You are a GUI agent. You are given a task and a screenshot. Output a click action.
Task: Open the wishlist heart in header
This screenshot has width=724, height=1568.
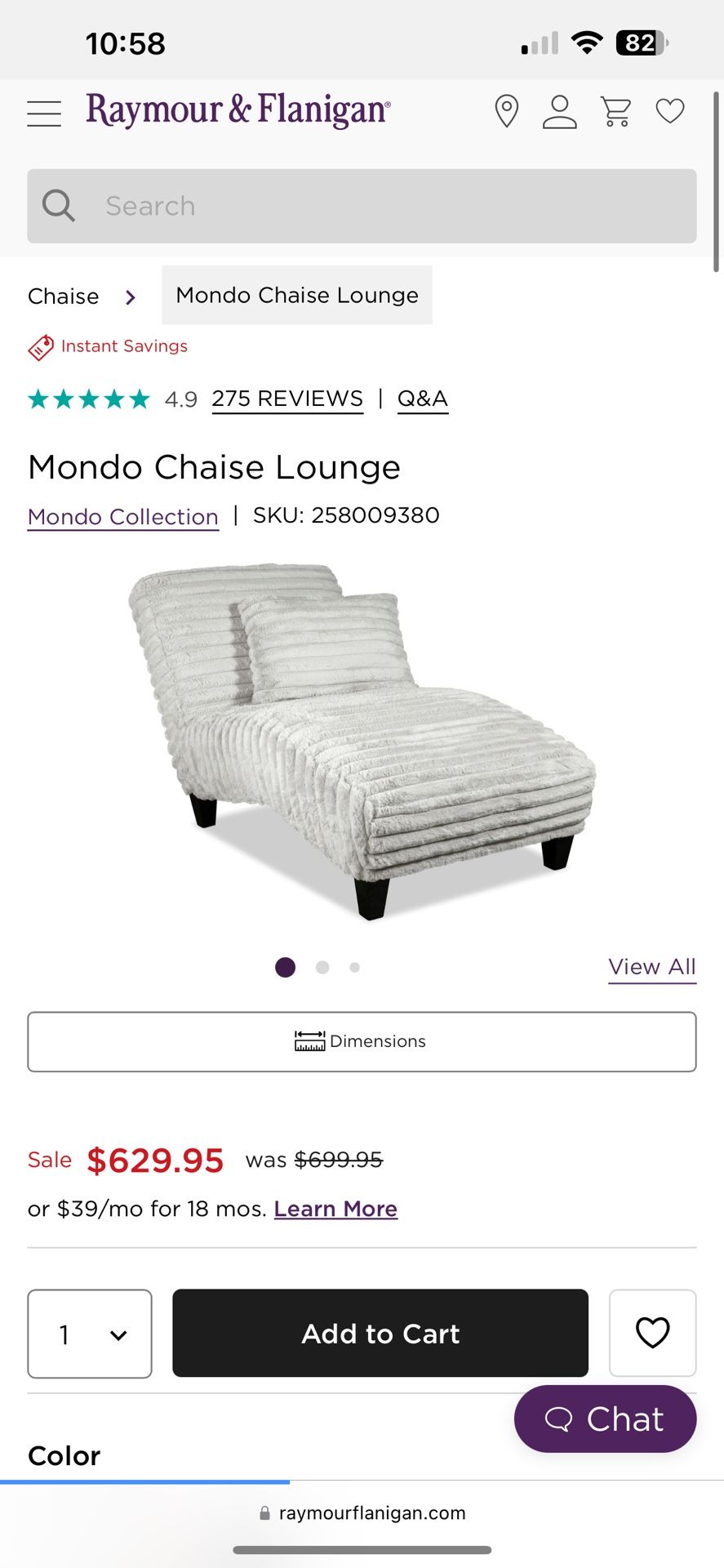(670, 111)
